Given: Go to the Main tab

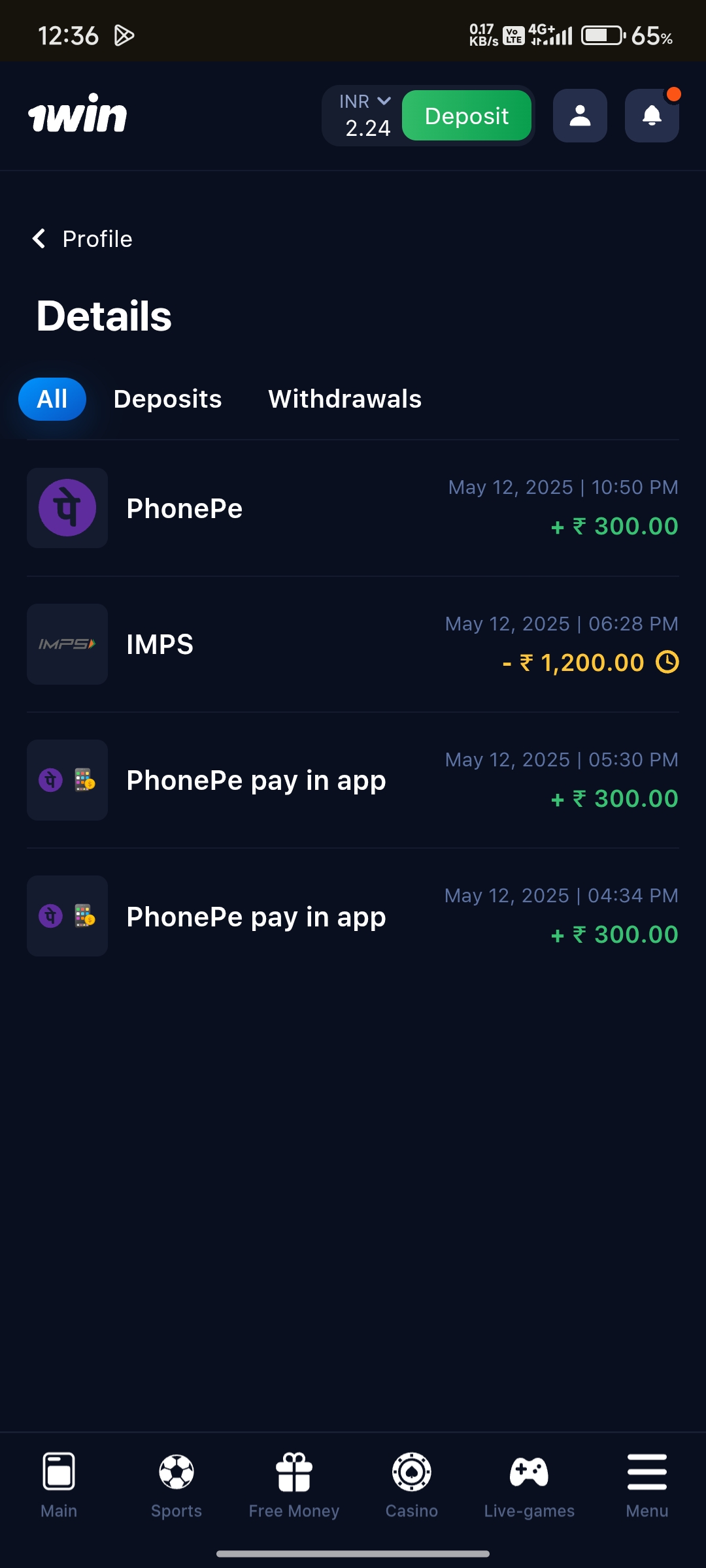Looking at the screenshot, I should (59, 1483).
